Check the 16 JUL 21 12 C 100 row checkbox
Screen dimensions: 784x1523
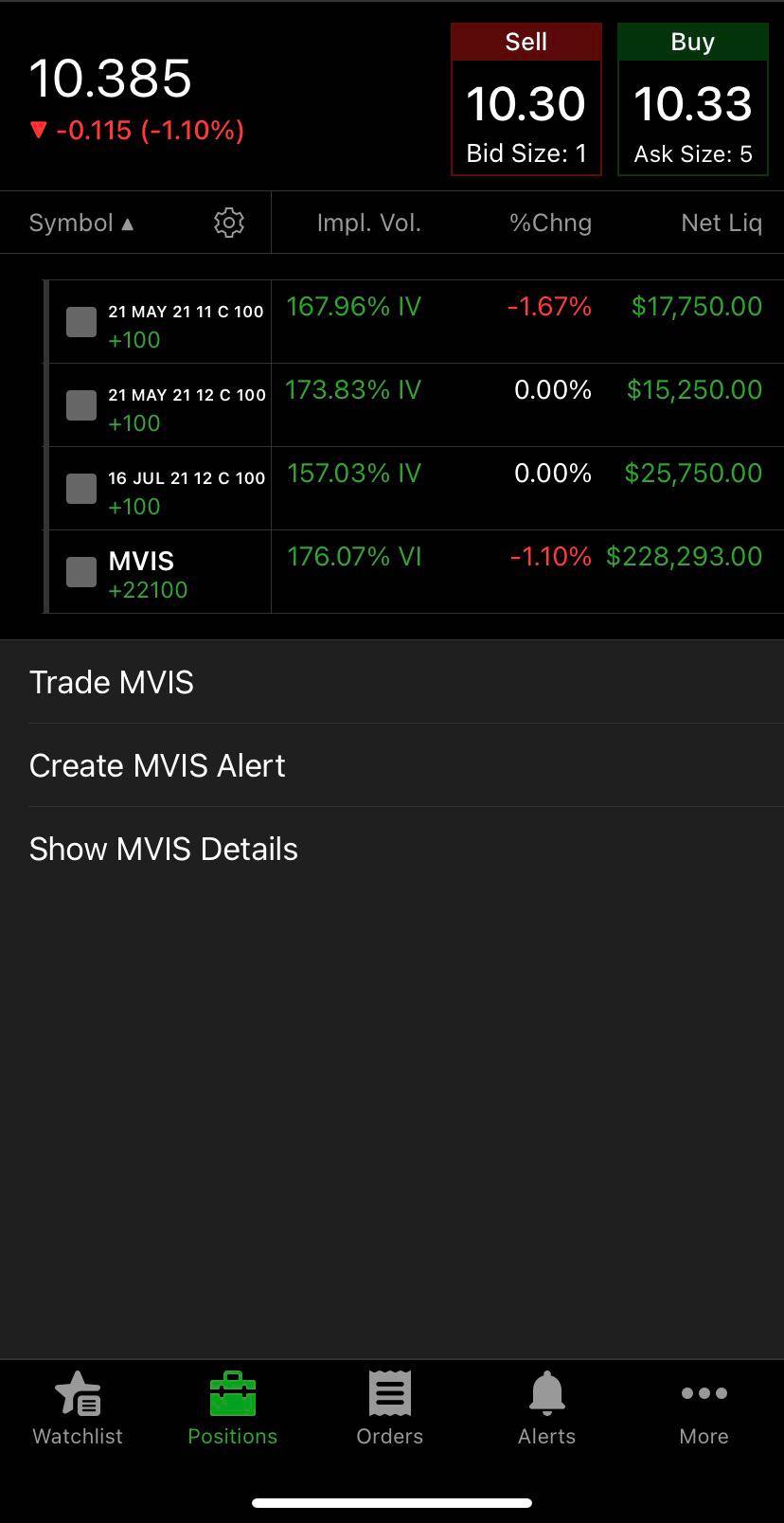(x=80, y=488)
